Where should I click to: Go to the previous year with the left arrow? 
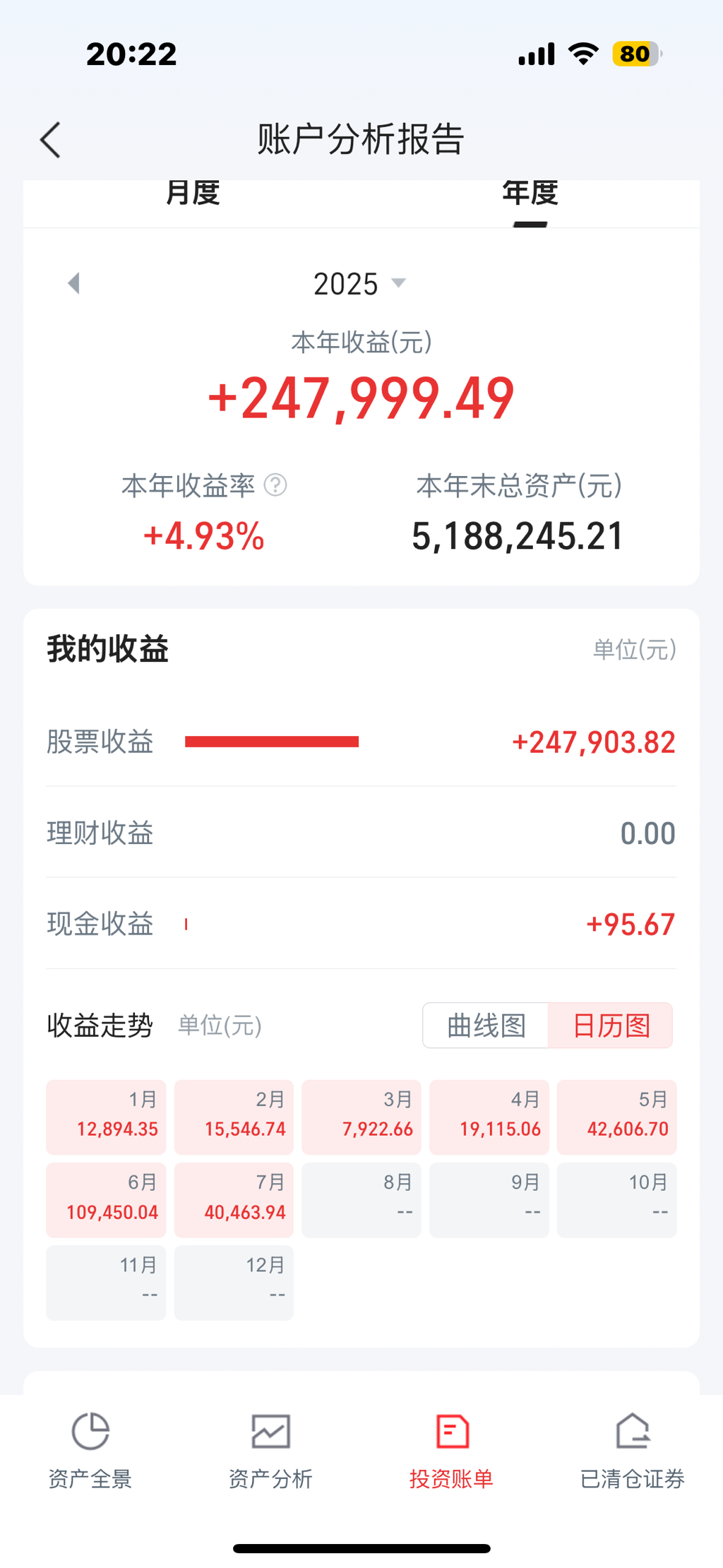pyautogui.click(x=74, y=283)
